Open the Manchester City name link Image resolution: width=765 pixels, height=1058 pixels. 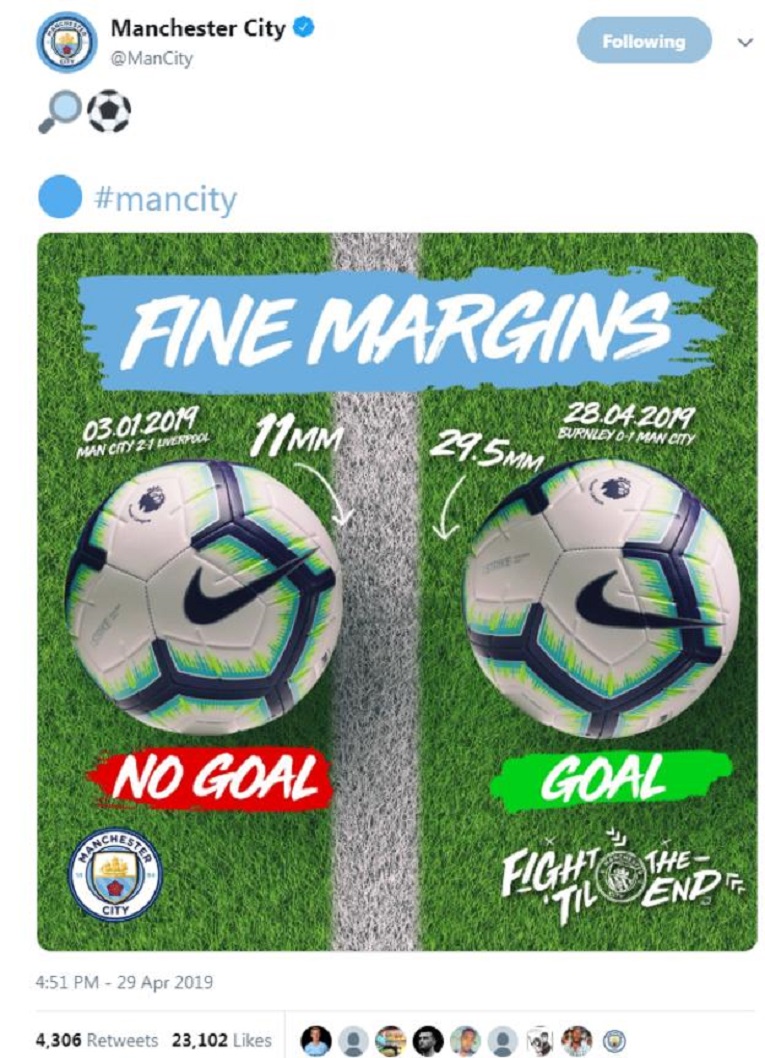coord(198,29)
